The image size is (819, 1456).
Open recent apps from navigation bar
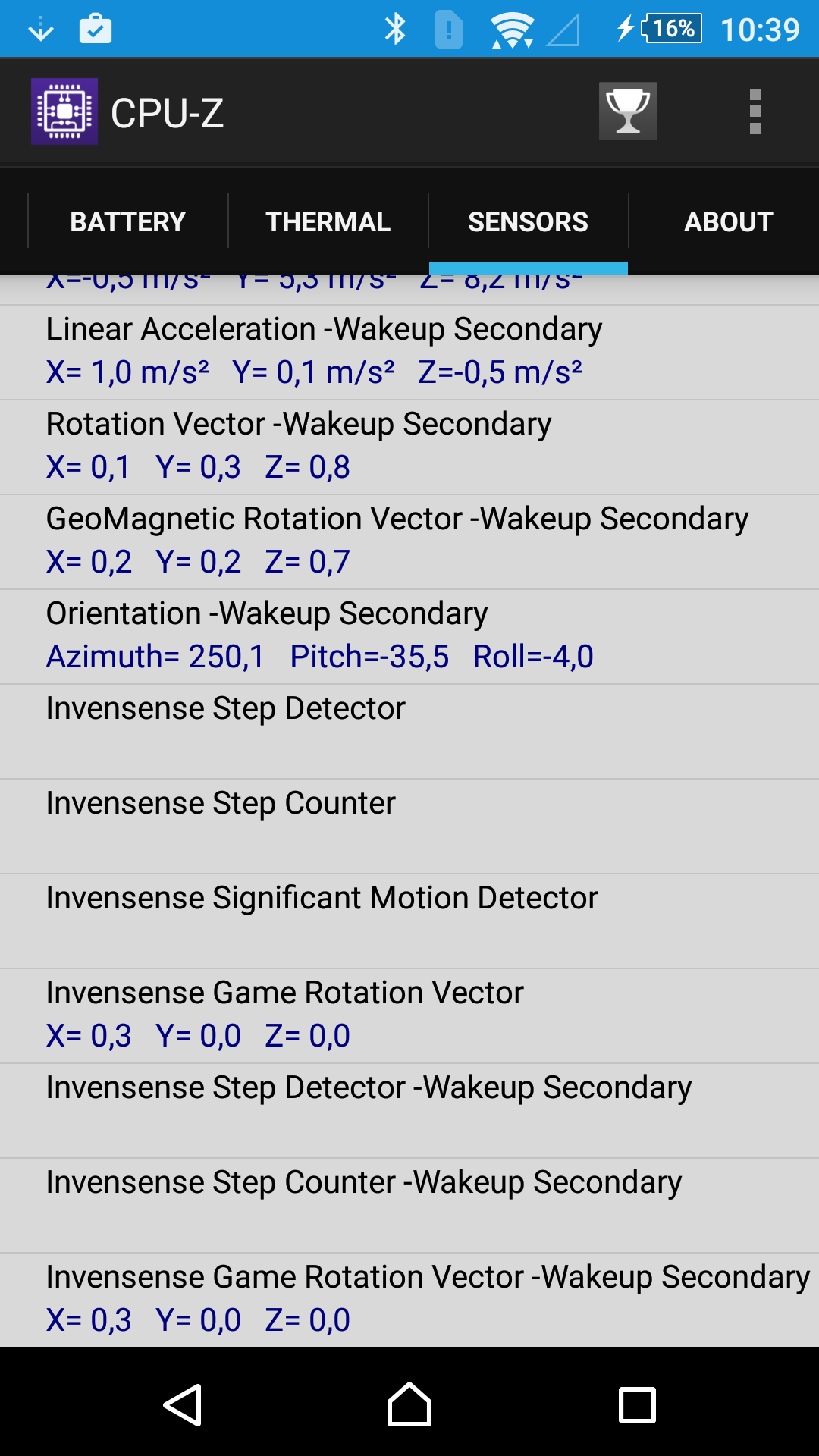tap(637, 1405)
